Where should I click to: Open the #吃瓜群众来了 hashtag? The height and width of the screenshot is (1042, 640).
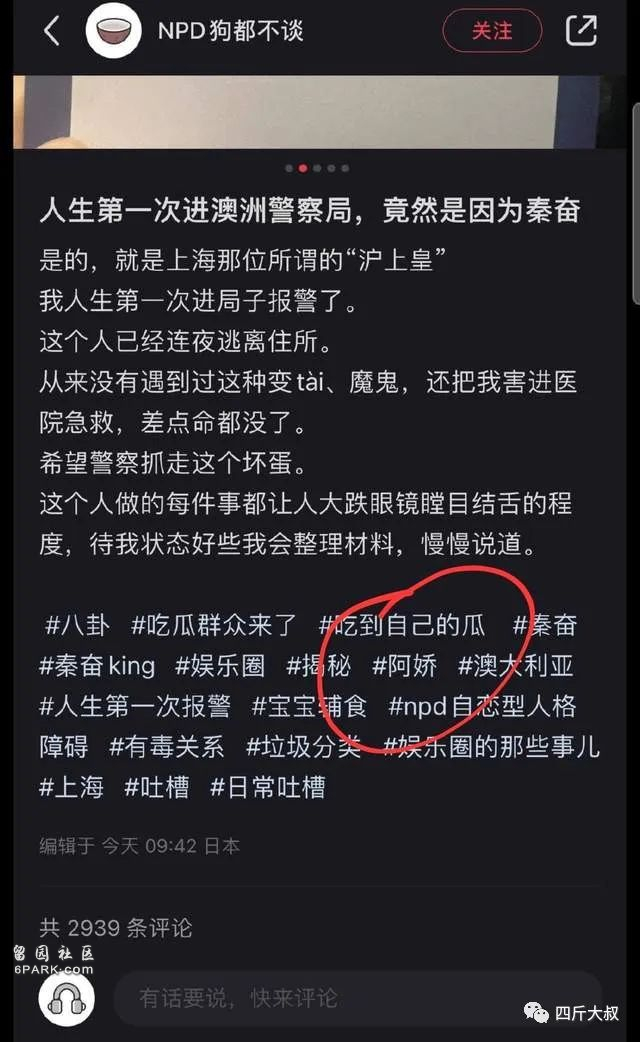(215, 626)
